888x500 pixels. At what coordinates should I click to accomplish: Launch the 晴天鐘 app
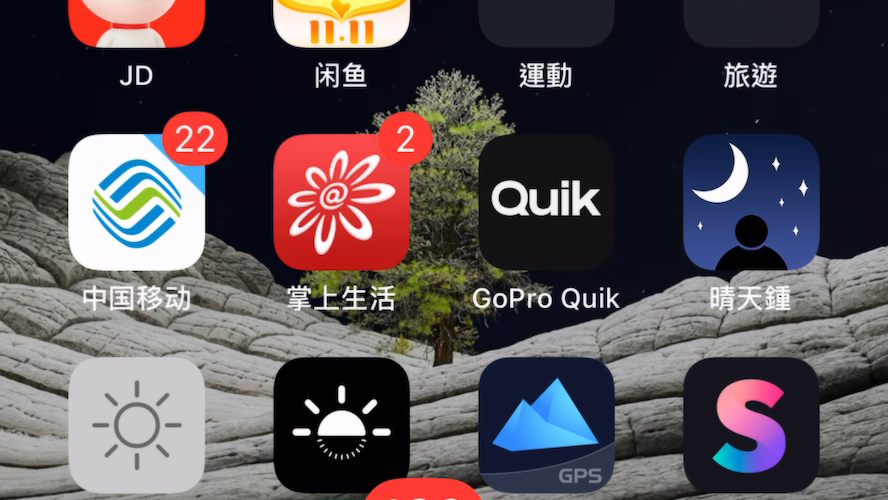pyautogui.click(x=750, y=202)
